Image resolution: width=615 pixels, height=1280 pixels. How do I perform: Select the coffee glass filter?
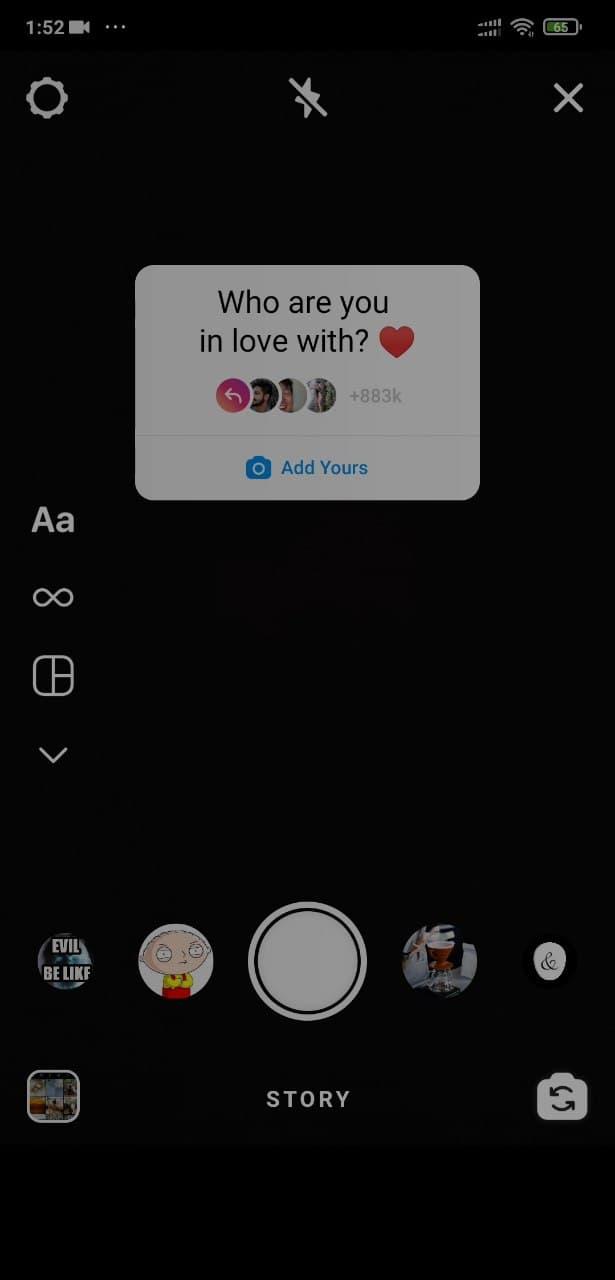(439, 961)
